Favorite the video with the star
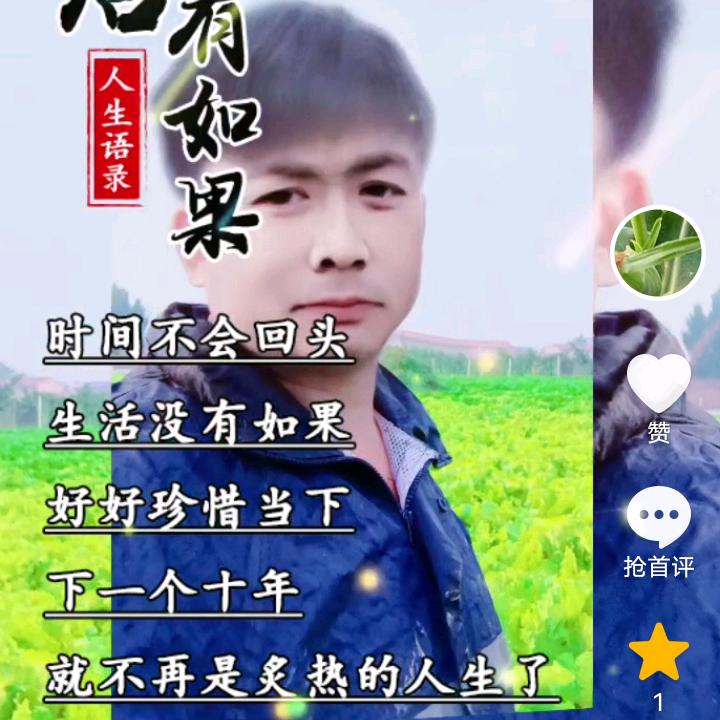This screenshot has width=720, height=720. [x=658, y=652]
